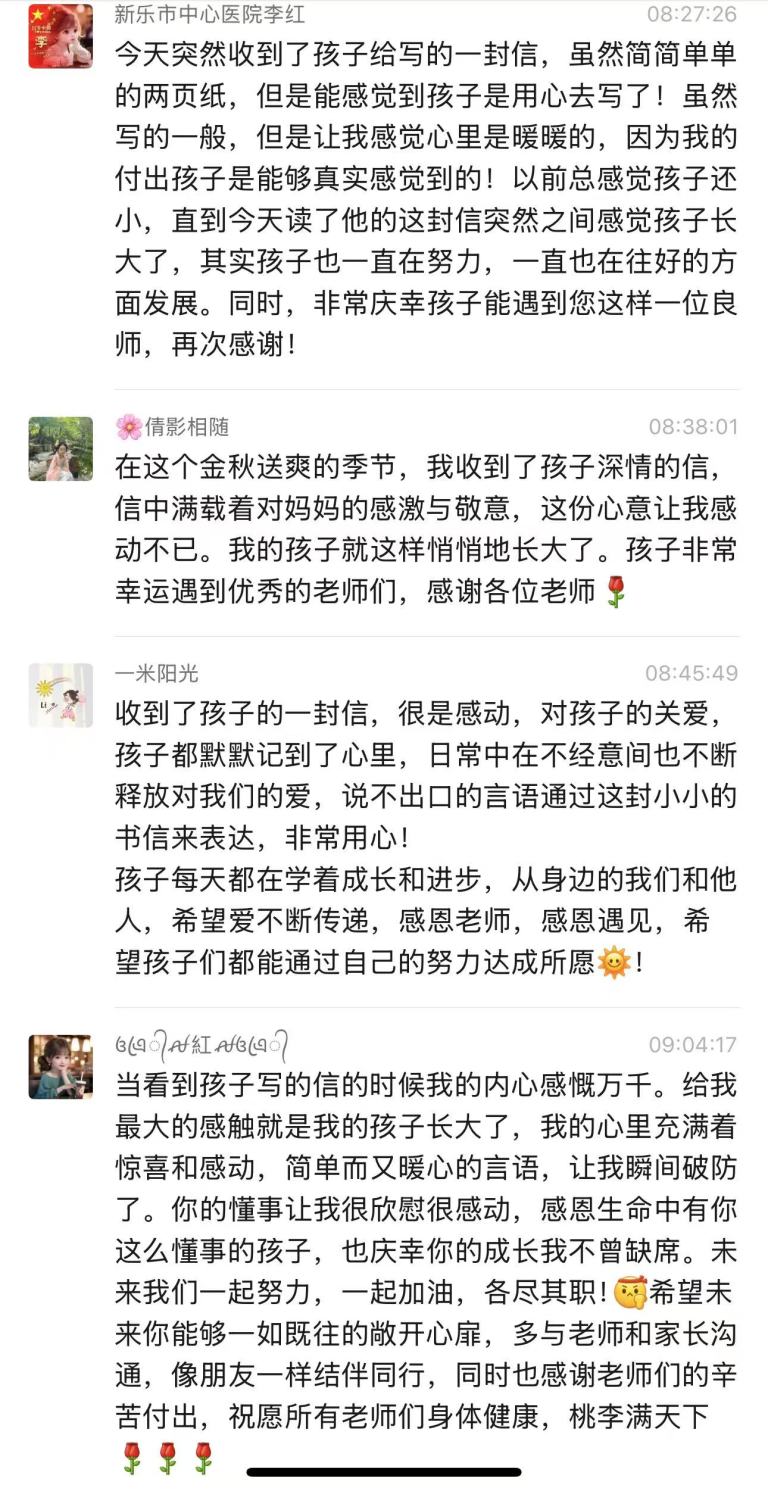Tap the avatar of 一米阳光

point(60,695)
